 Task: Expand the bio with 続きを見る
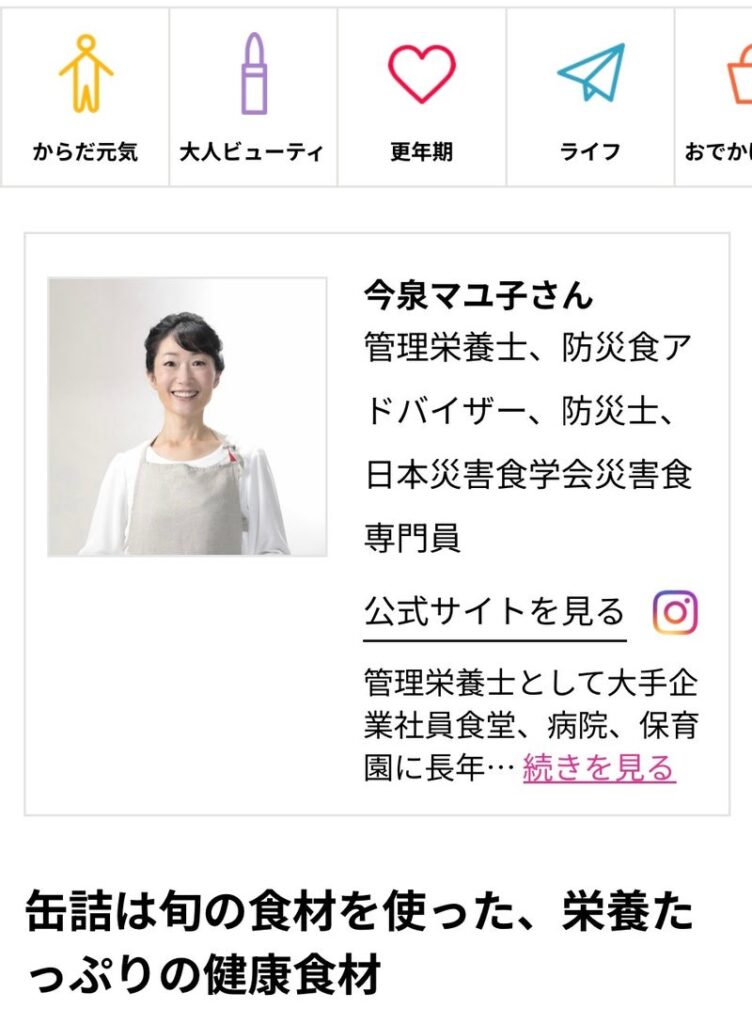click(x=599, y=768)
